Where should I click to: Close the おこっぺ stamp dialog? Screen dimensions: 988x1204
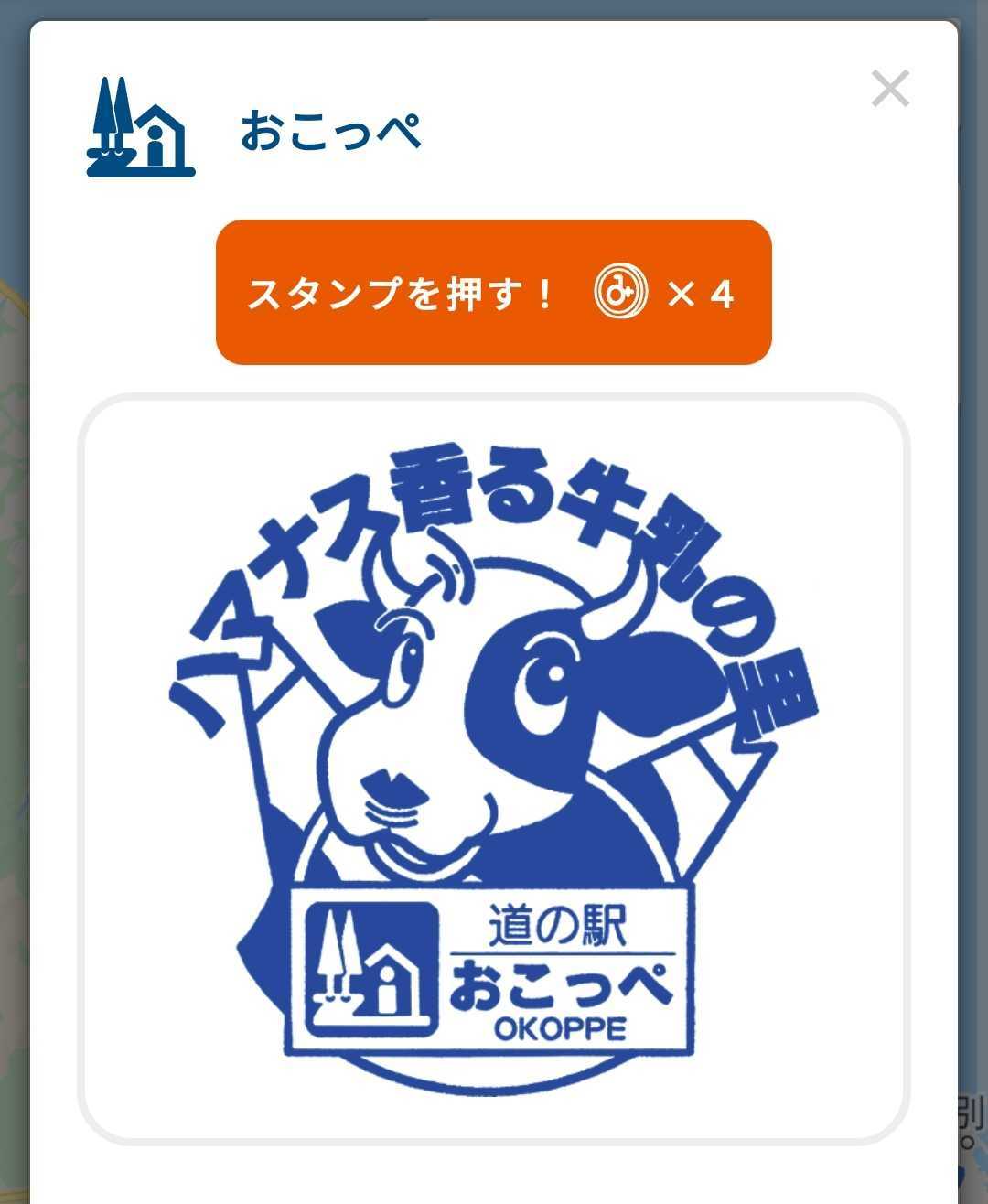[x=889, y=90]
